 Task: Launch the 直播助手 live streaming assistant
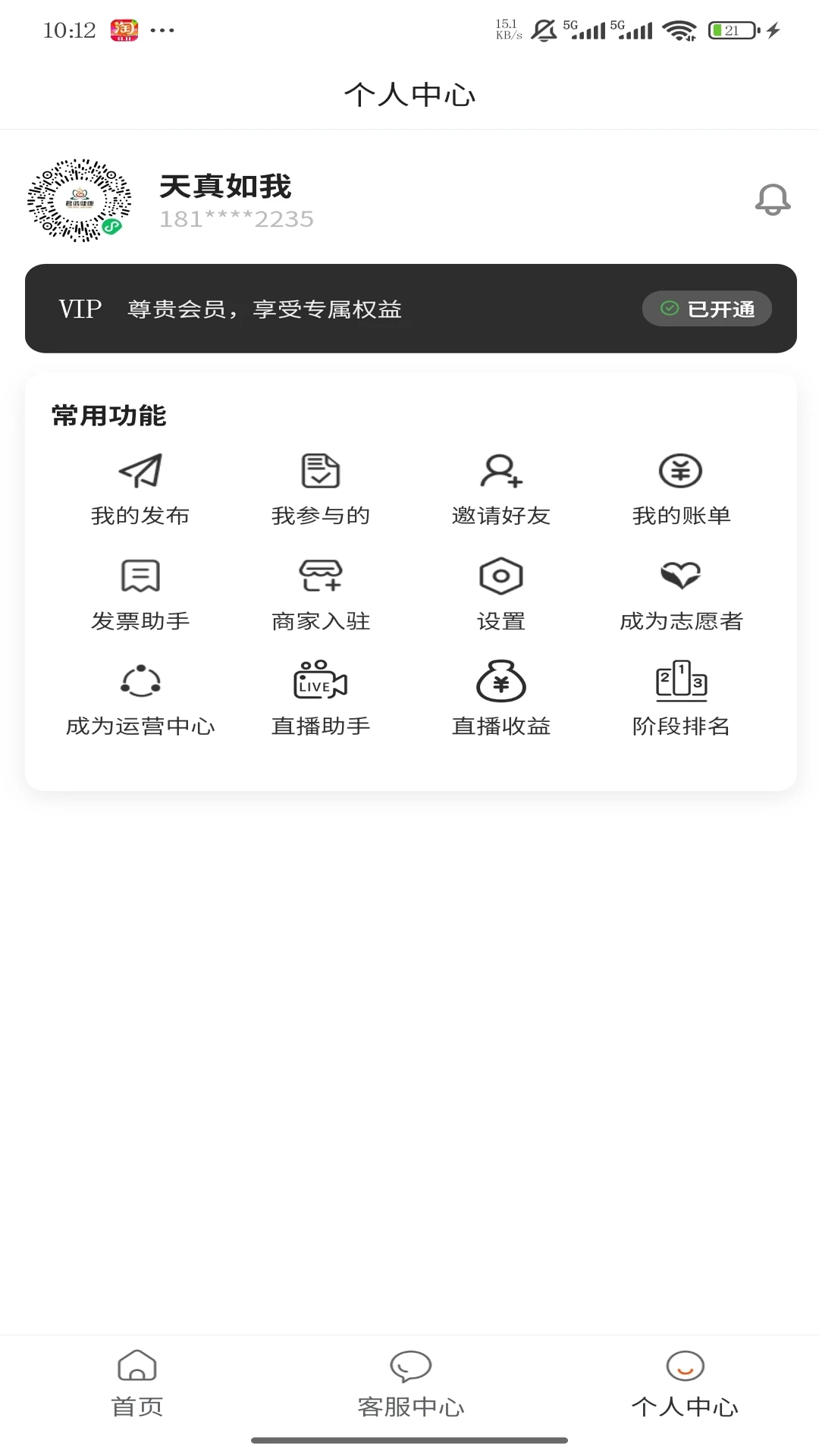point(320,698)
